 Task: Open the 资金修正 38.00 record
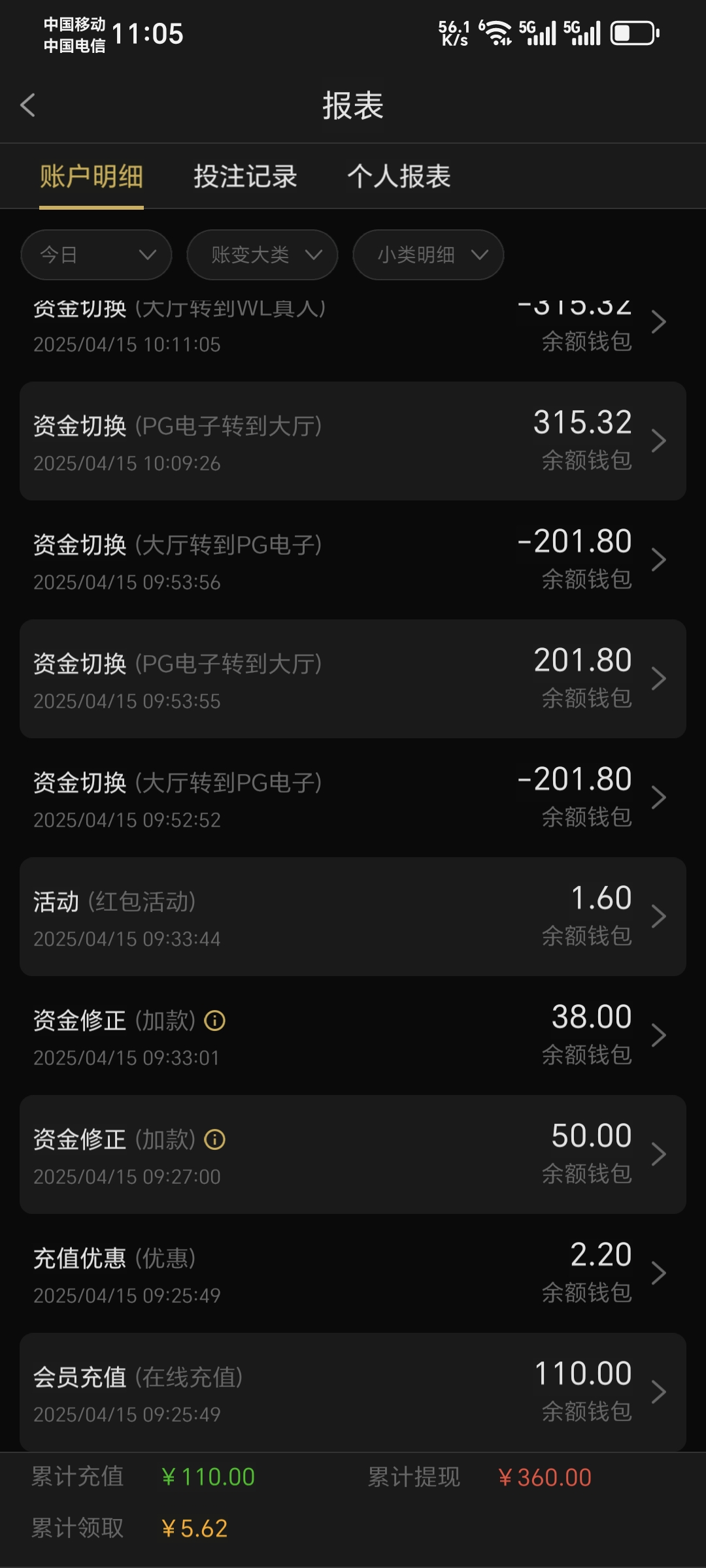pos(353,1036)
